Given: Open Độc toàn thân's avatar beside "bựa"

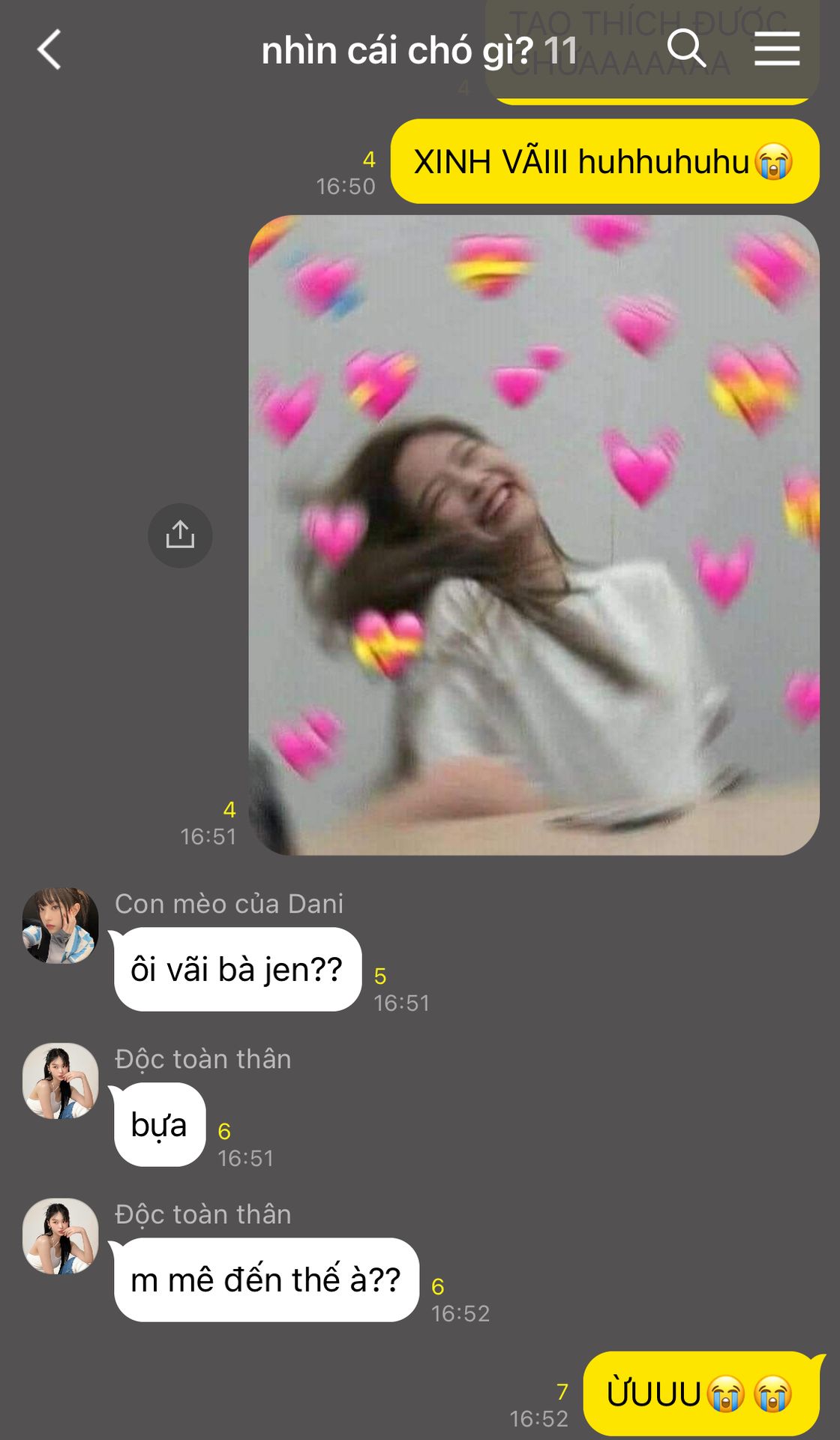Looking at the screenshot, I should pos(60,1081).
